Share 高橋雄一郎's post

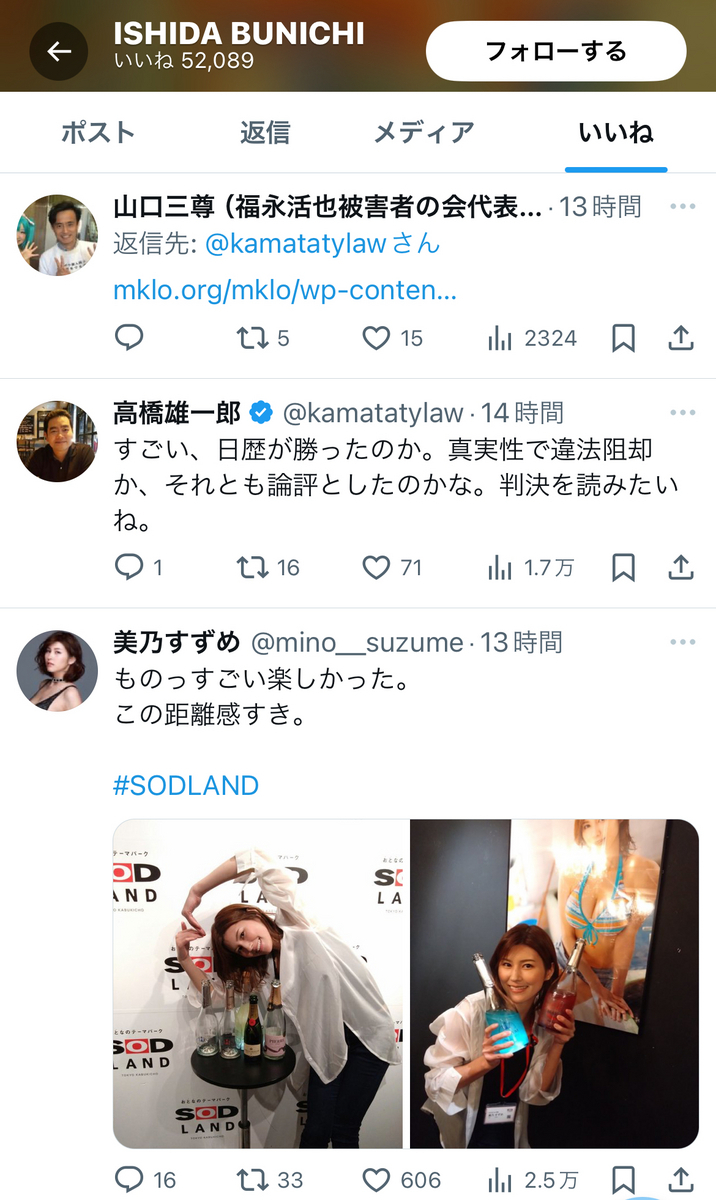[x=681, y=568]
